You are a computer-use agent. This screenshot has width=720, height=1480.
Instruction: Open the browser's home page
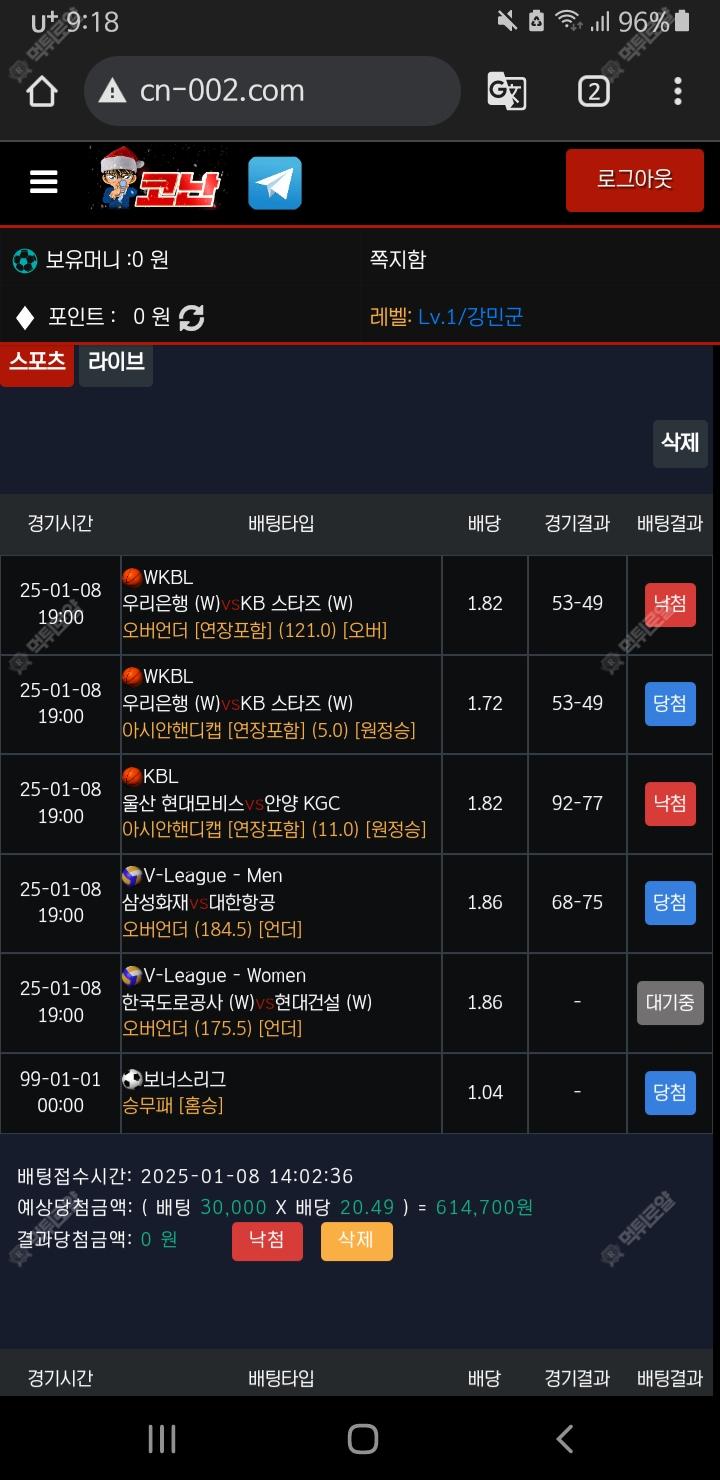pyautogui.click(x=42, y=91)
